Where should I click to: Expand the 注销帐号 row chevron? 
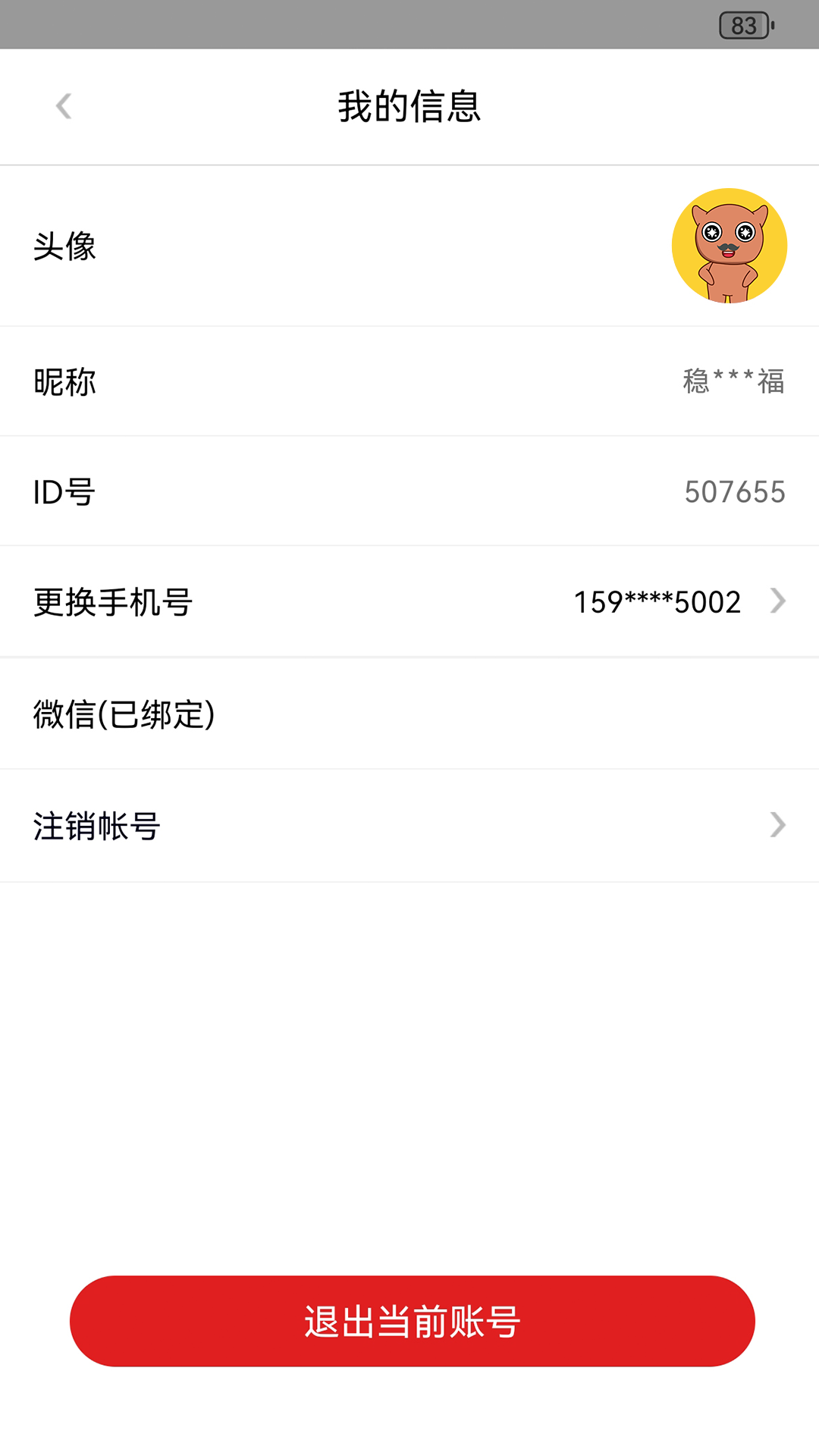pyautogui.click(x=777, y=826)
